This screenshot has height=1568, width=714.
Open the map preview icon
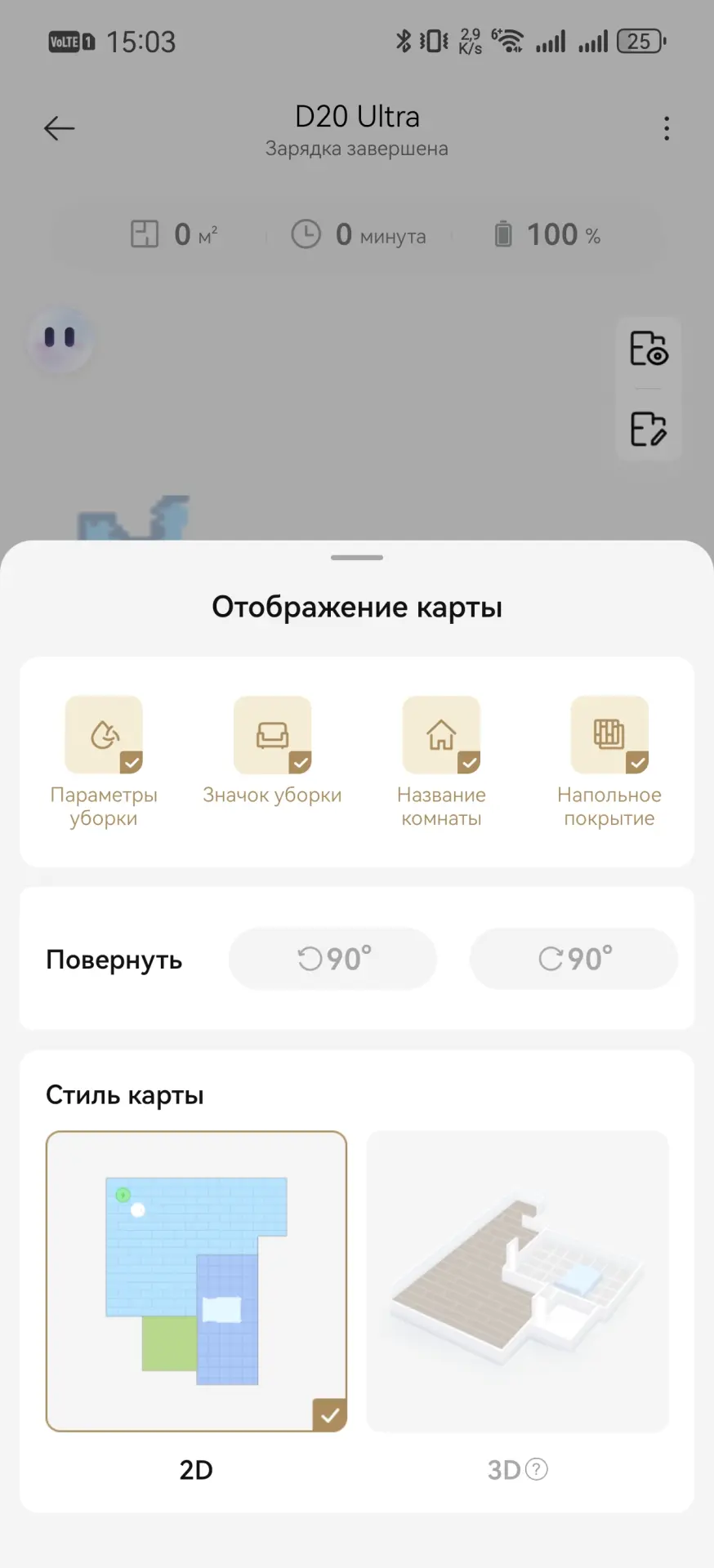pyautogui.click(x=648, y=350)
